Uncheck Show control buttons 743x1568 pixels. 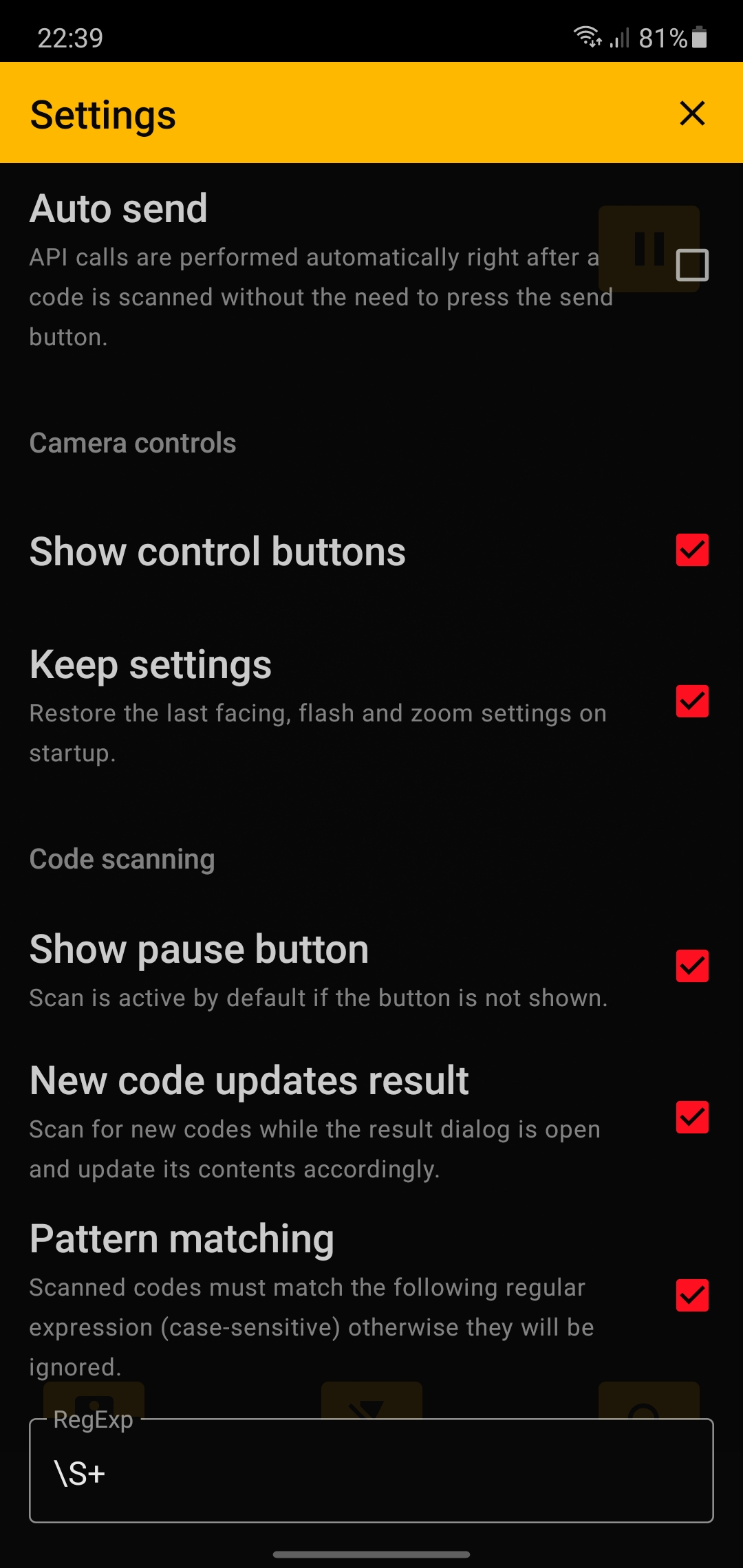tap(692, 550)
